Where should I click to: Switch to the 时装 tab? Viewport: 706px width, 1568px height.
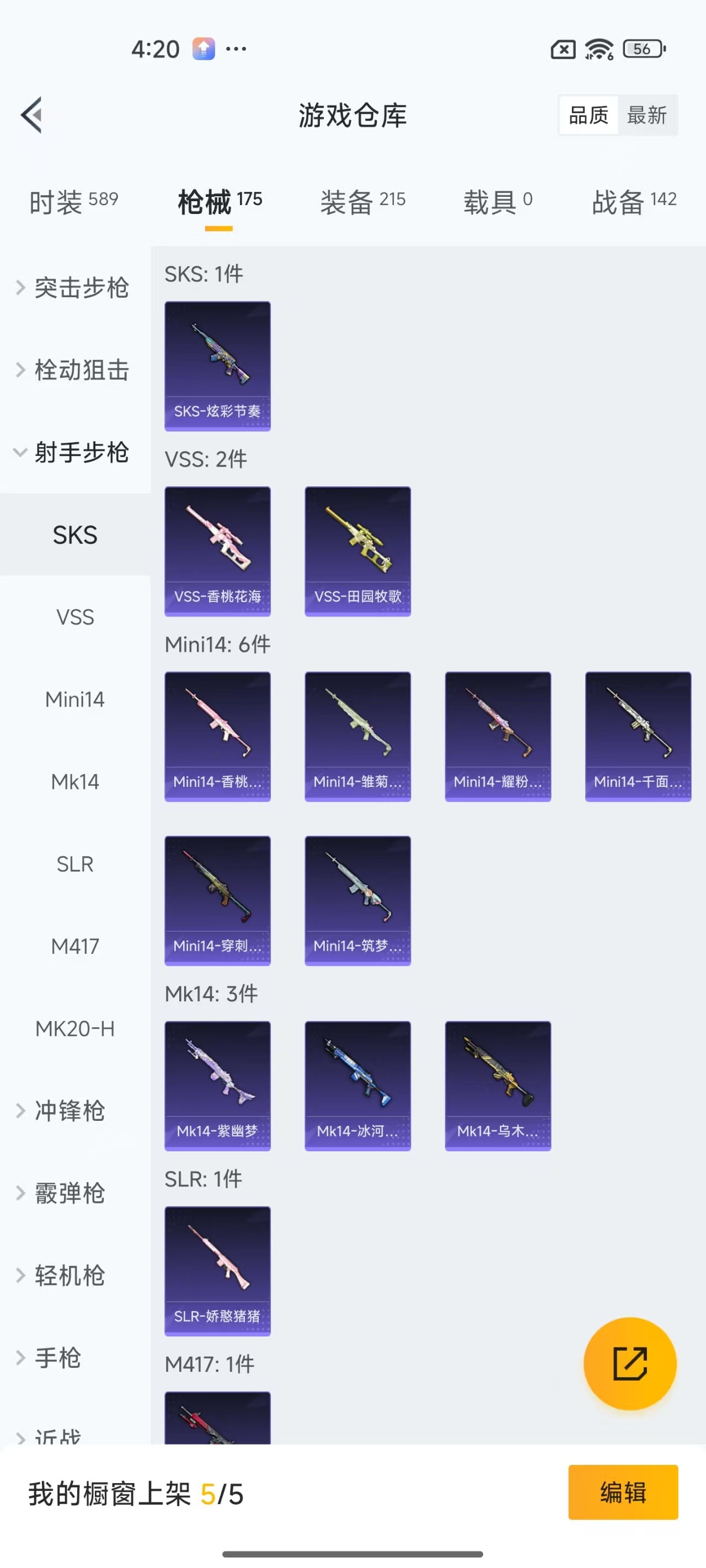74,201
